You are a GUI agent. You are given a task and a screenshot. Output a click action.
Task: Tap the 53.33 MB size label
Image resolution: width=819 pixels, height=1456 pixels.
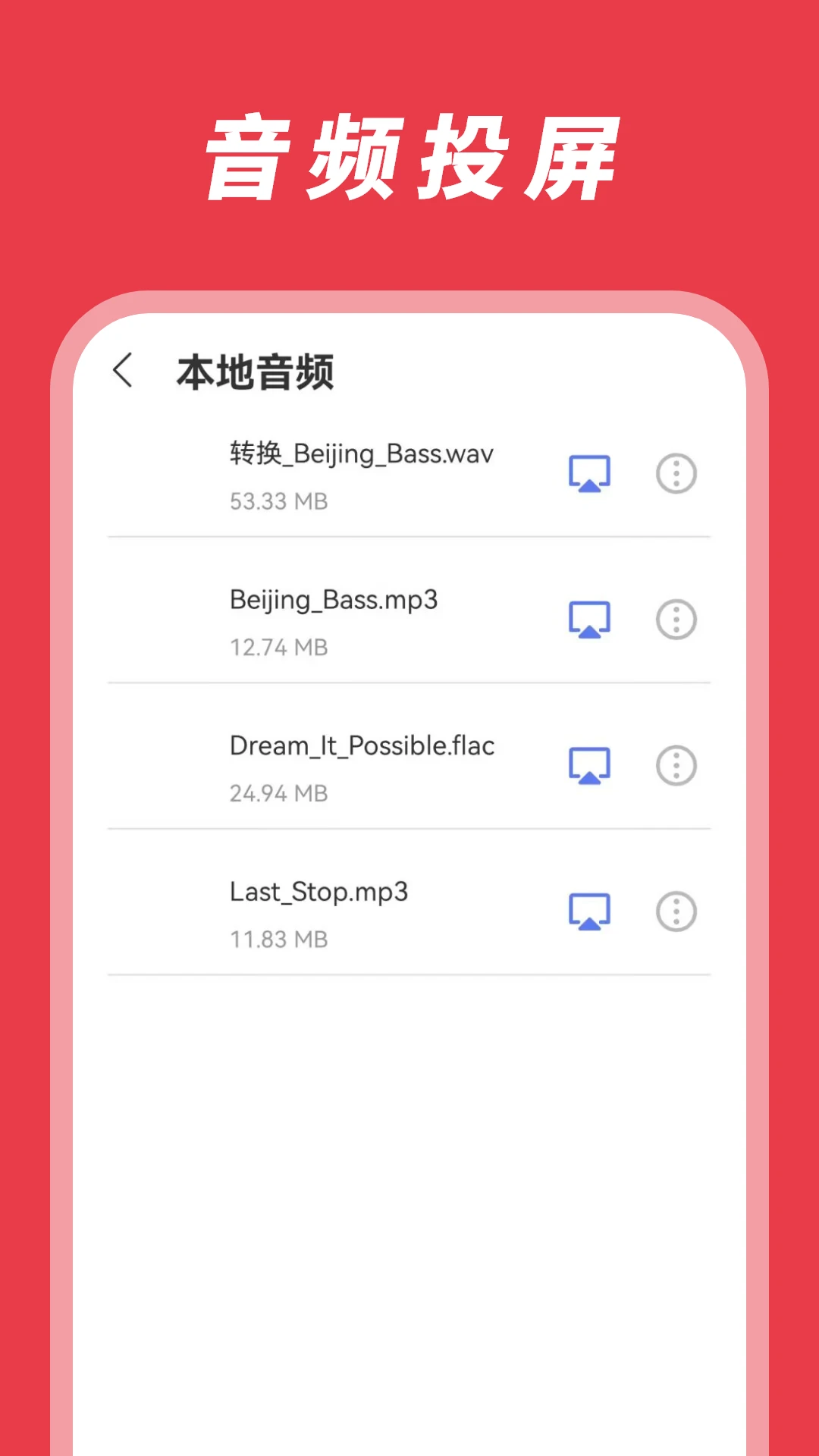tap(279, 500)
